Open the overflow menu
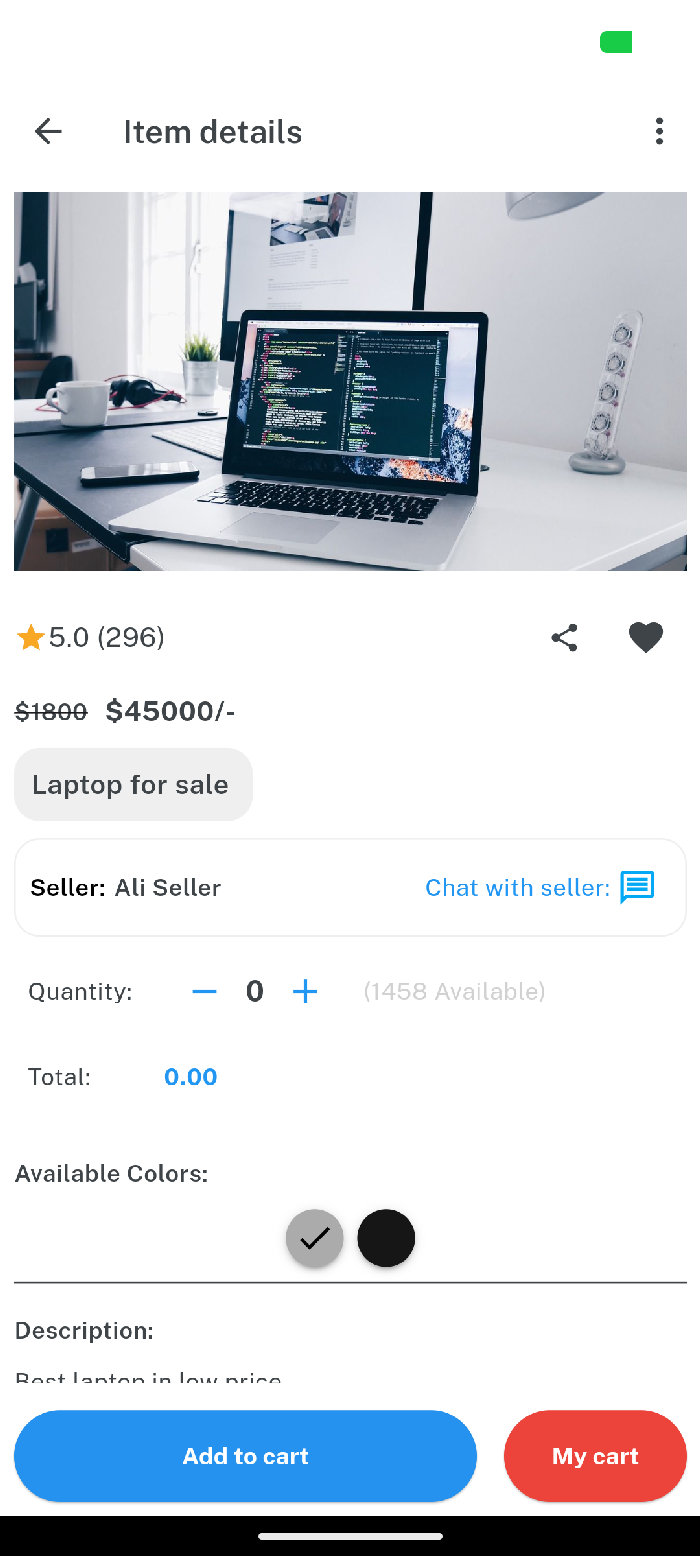The width and height of the screenshot is (700, 1556). 658,131
